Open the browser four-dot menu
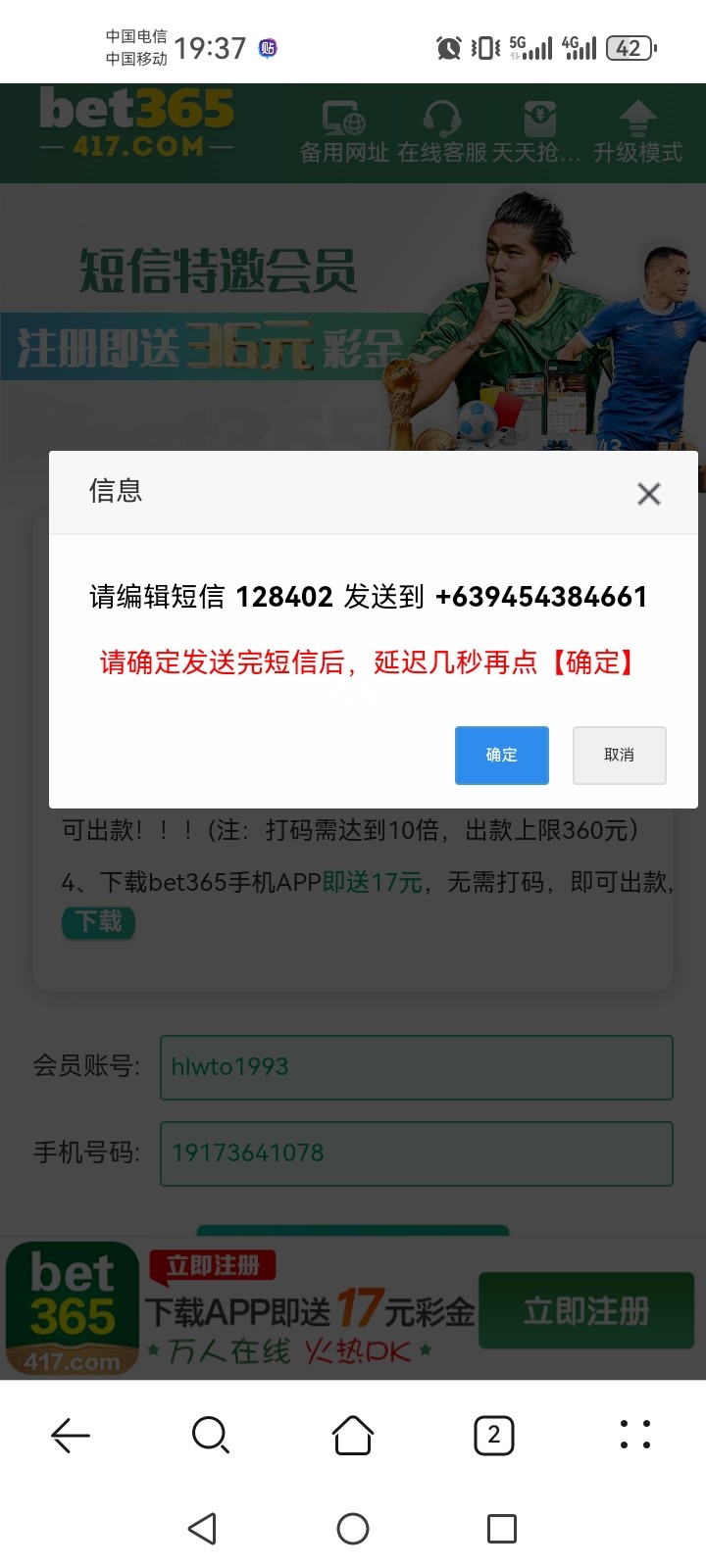This screenshot has width=706, height=1568. point(635,1435)
